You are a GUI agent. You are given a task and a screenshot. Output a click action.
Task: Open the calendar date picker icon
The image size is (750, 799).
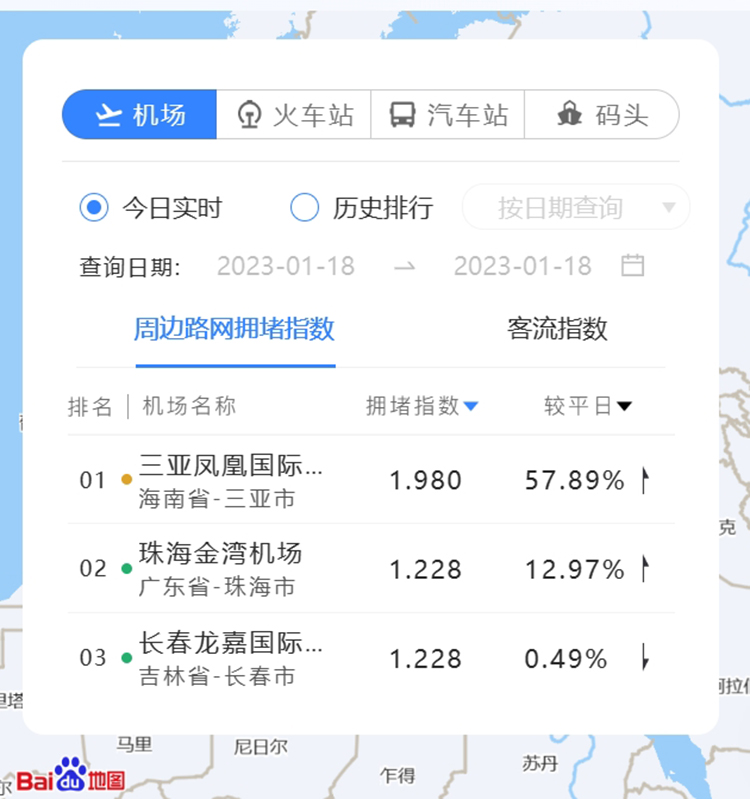(x=632, y=266)
